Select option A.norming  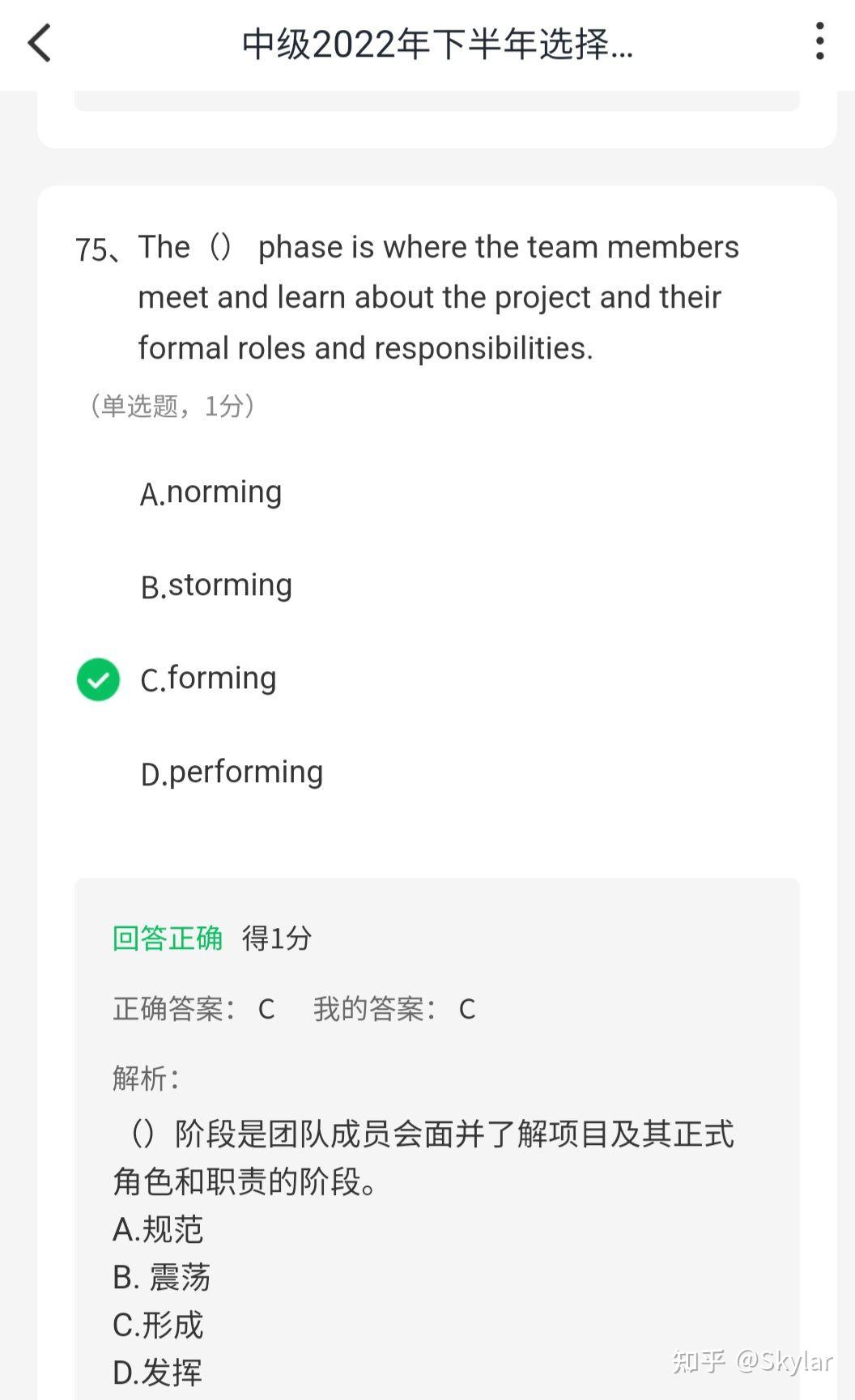coord(211,491)
